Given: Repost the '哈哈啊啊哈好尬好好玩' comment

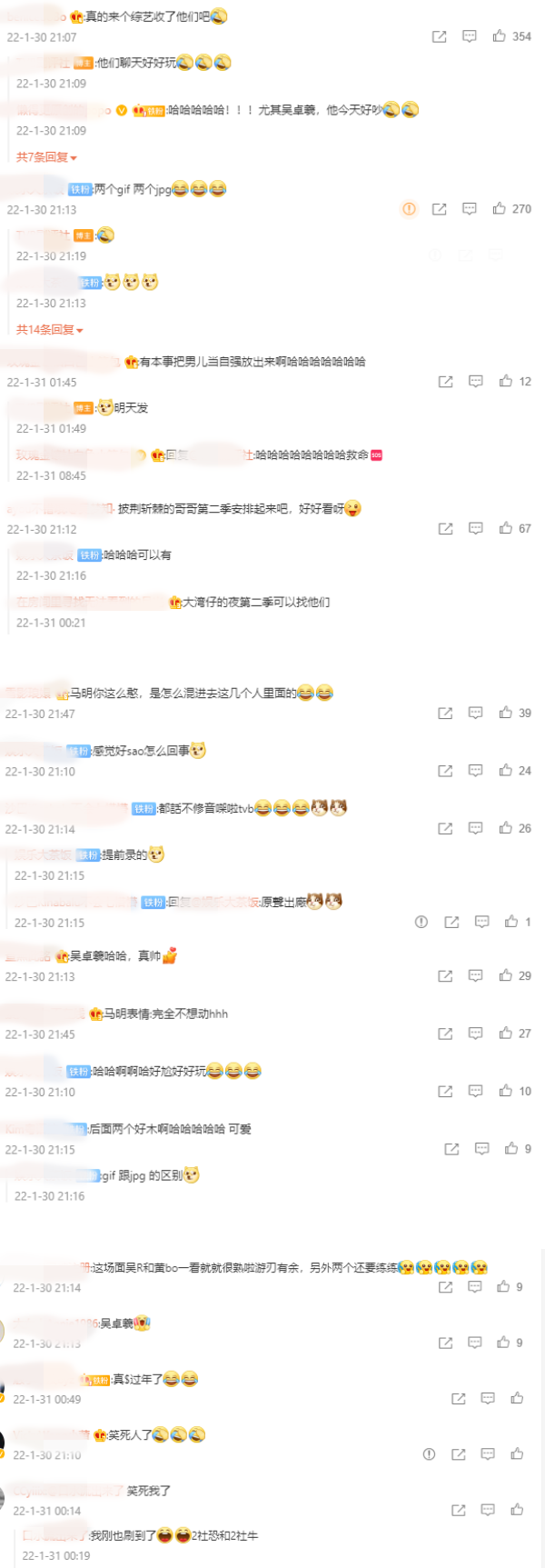Looking at the screenshot, I should pyautogui.click(x=445, y=1091).
